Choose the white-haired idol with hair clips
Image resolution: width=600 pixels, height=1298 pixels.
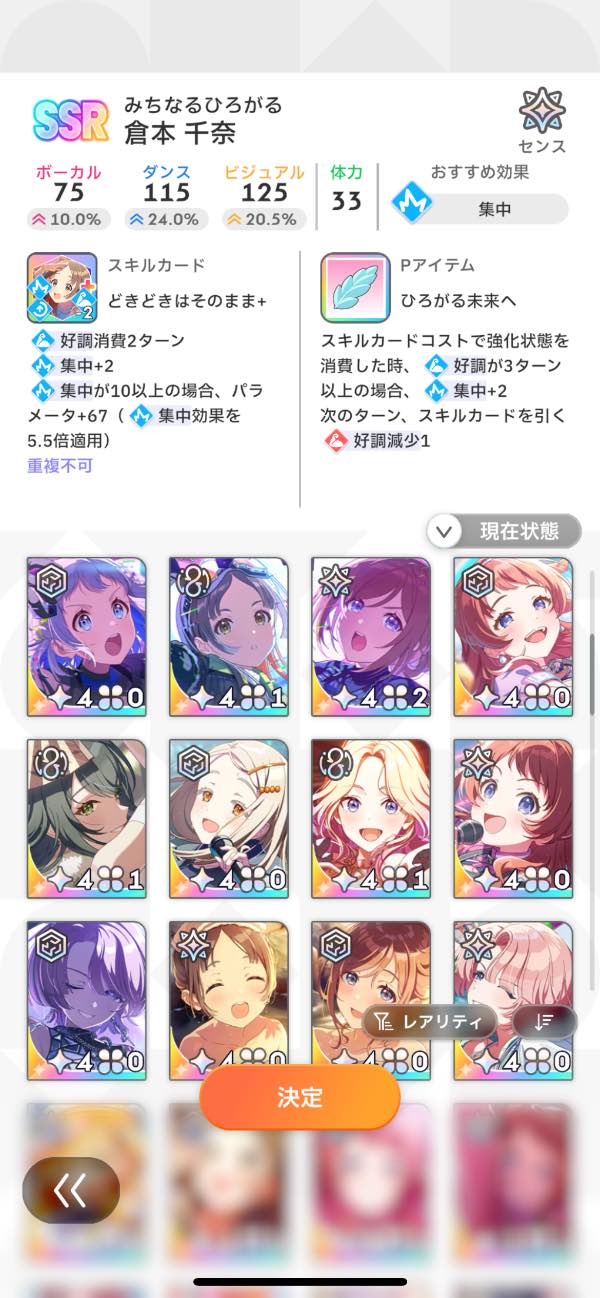pos(229,818)
